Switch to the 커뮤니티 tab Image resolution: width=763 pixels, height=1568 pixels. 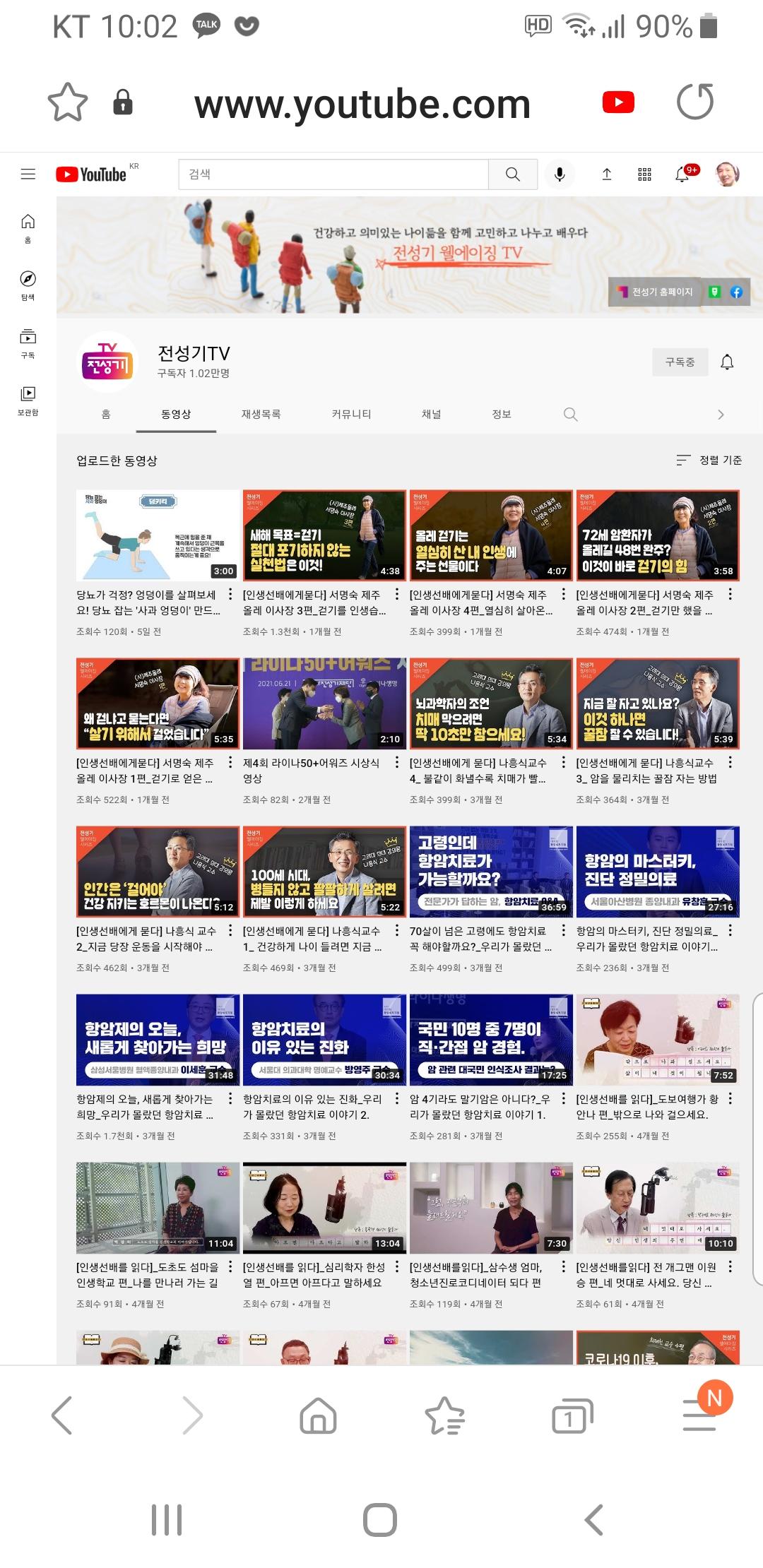pyautogui.click(x=351, y=414)
